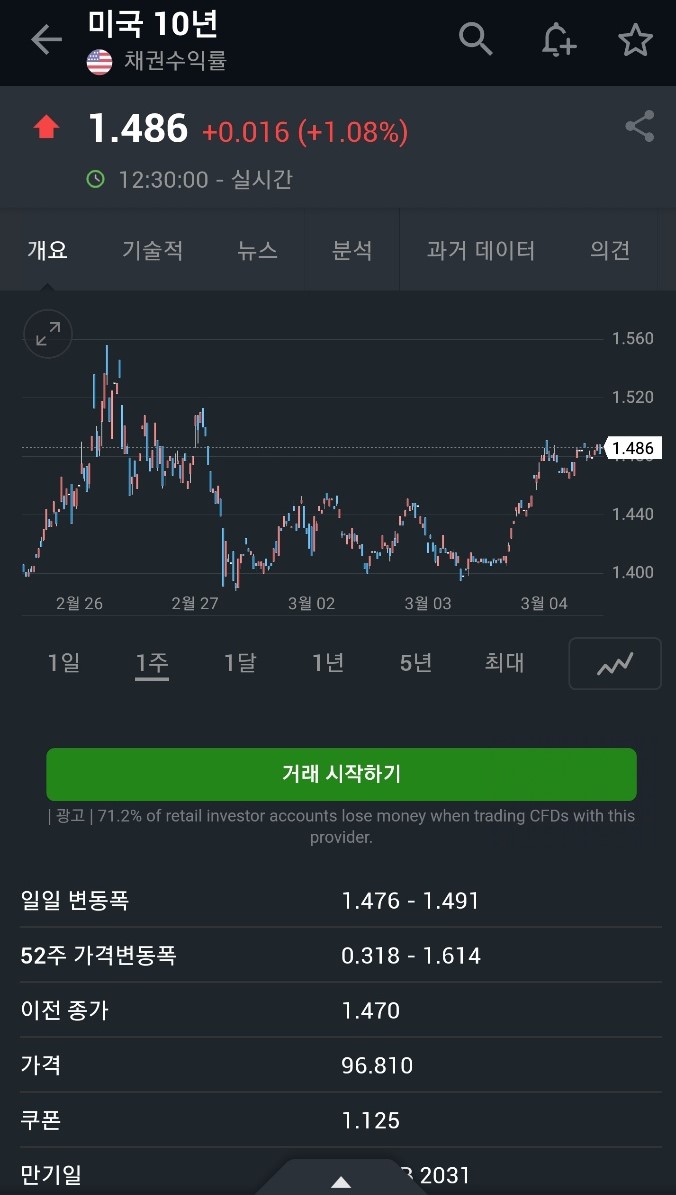Screen dimensions: 676x1195
Task: Add this bond to watchlist star
Action: pyautogui.click(x=635, y=40)
